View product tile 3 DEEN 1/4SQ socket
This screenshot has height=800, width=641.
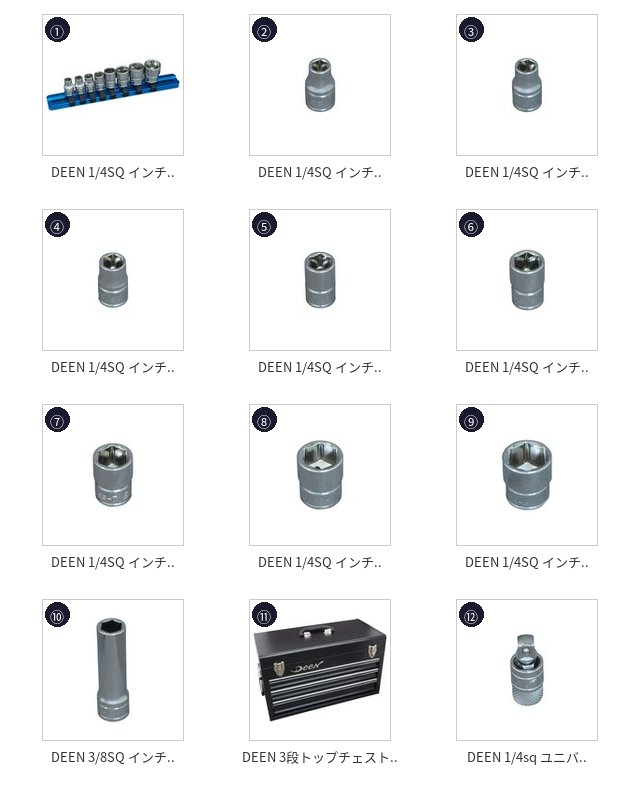point(527,85)
